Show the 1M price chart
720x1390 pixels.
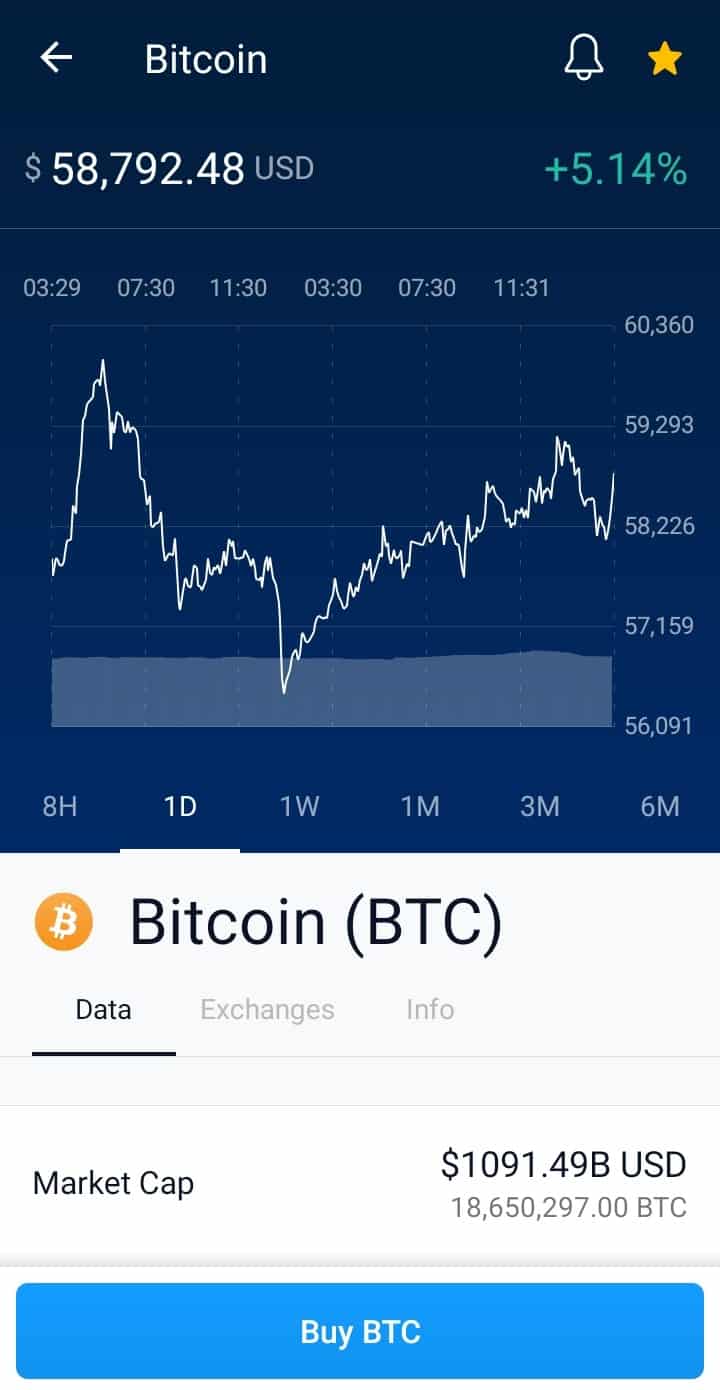click(x=420, y=806)
